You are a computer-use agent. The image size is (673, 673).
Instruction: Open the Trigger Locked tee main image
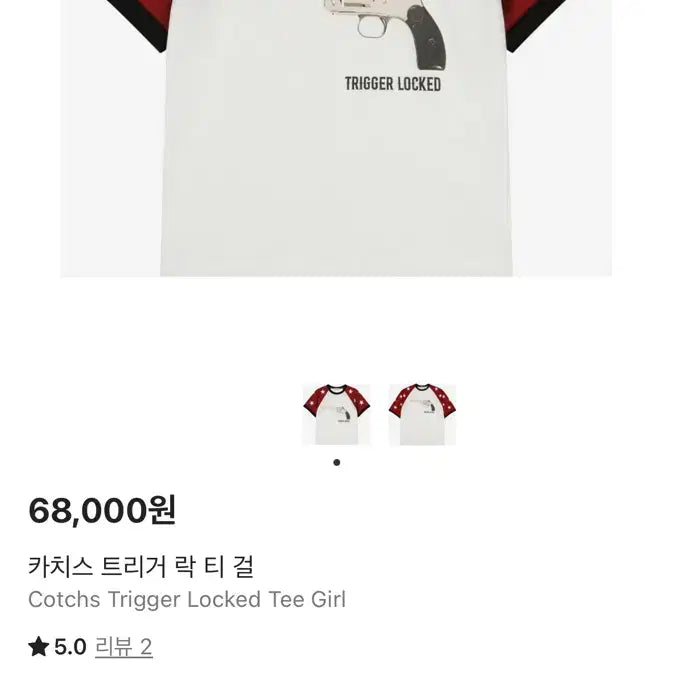336,138
